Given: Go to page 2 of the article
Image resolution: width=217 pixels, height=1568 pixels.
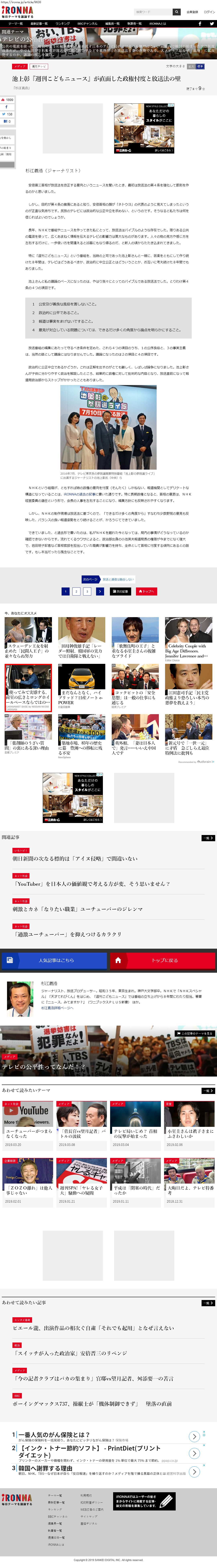Looking at the screenshot, I should (76, 591).
